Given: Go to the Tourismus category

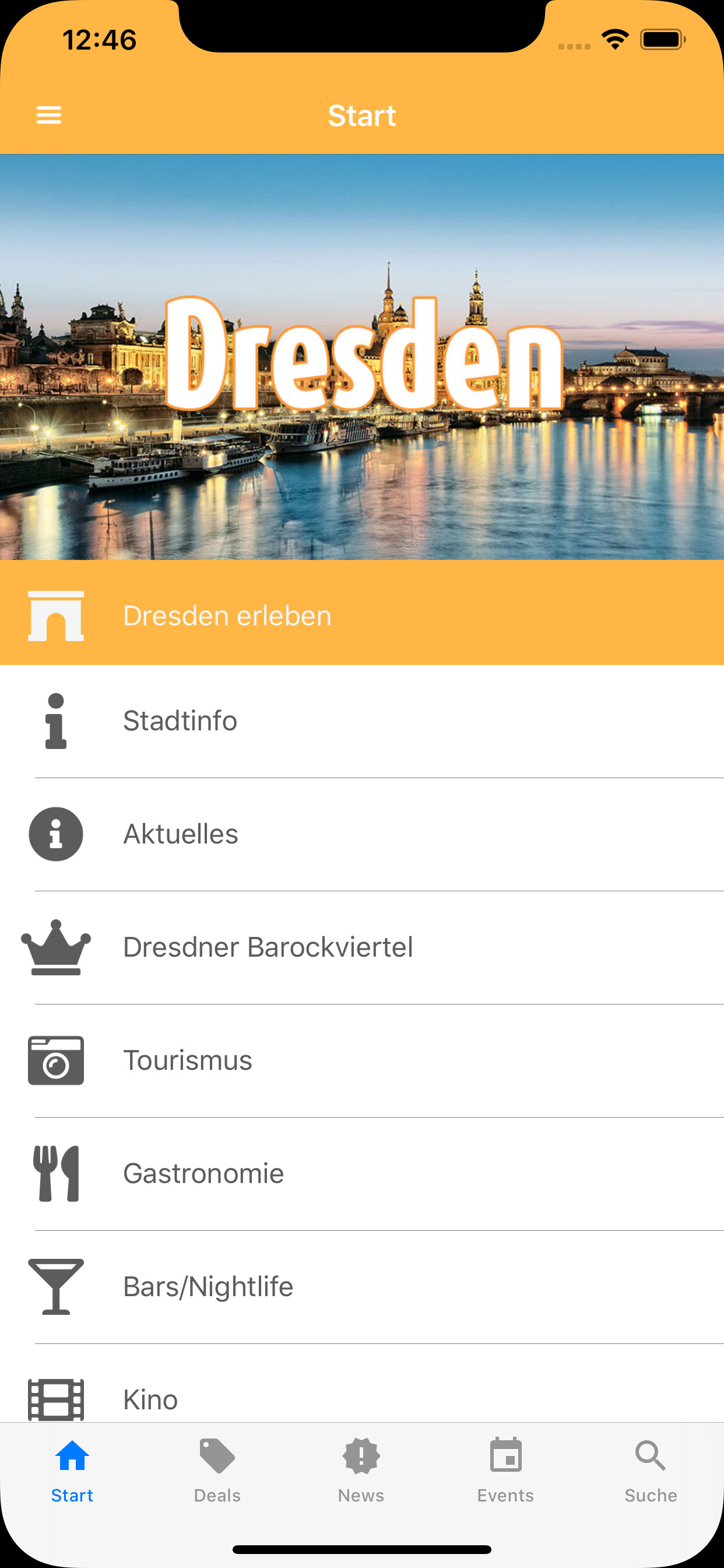Looking at the screenshot, I should [361, 1060].
